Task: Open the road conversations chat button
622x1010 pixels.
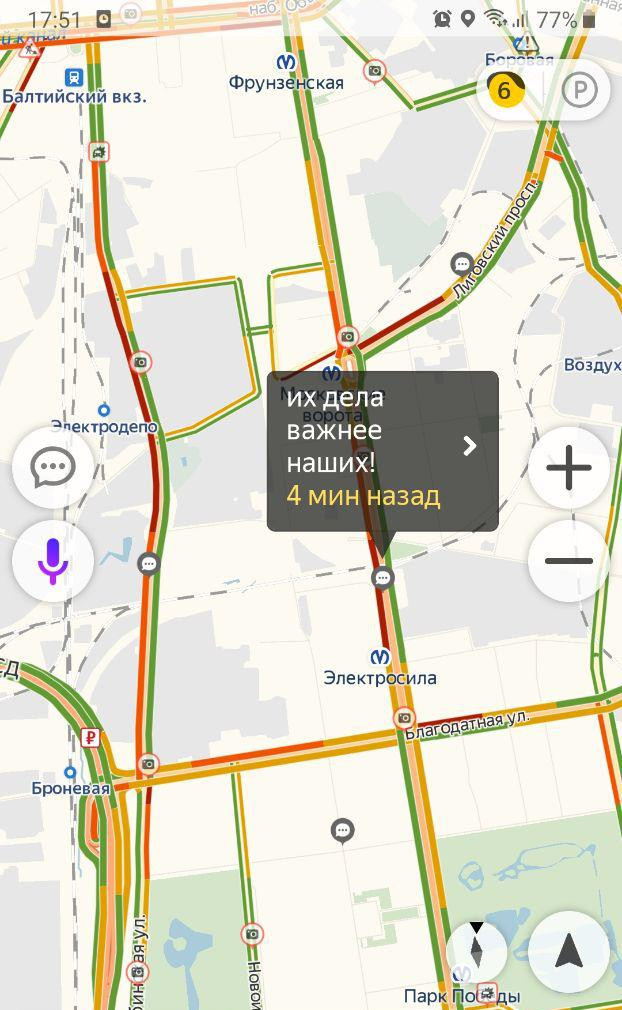Action: 53,467
